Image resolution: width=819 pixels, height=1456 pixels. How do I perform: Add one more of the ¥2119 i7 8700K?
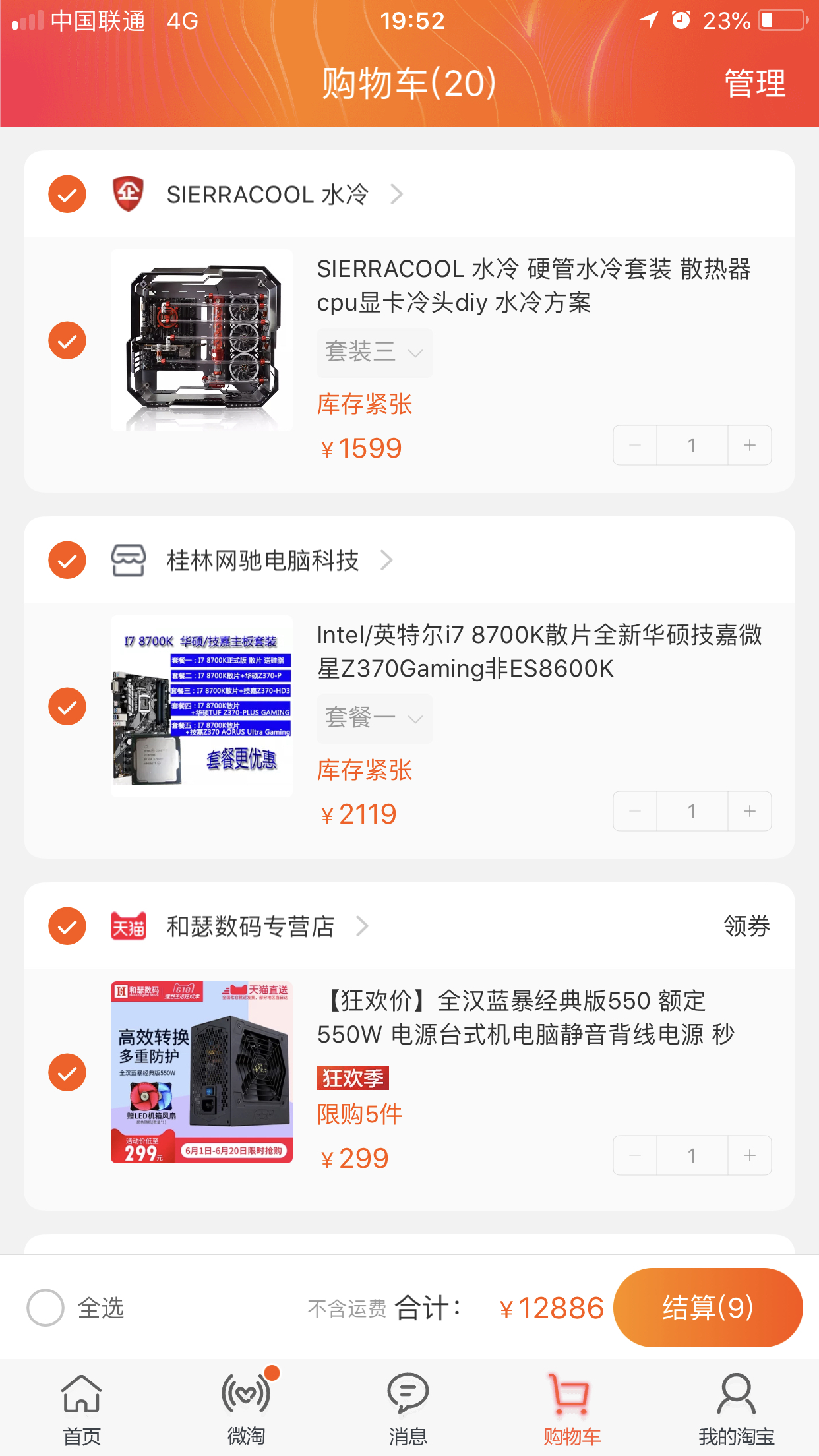click(x=749, y=812)
